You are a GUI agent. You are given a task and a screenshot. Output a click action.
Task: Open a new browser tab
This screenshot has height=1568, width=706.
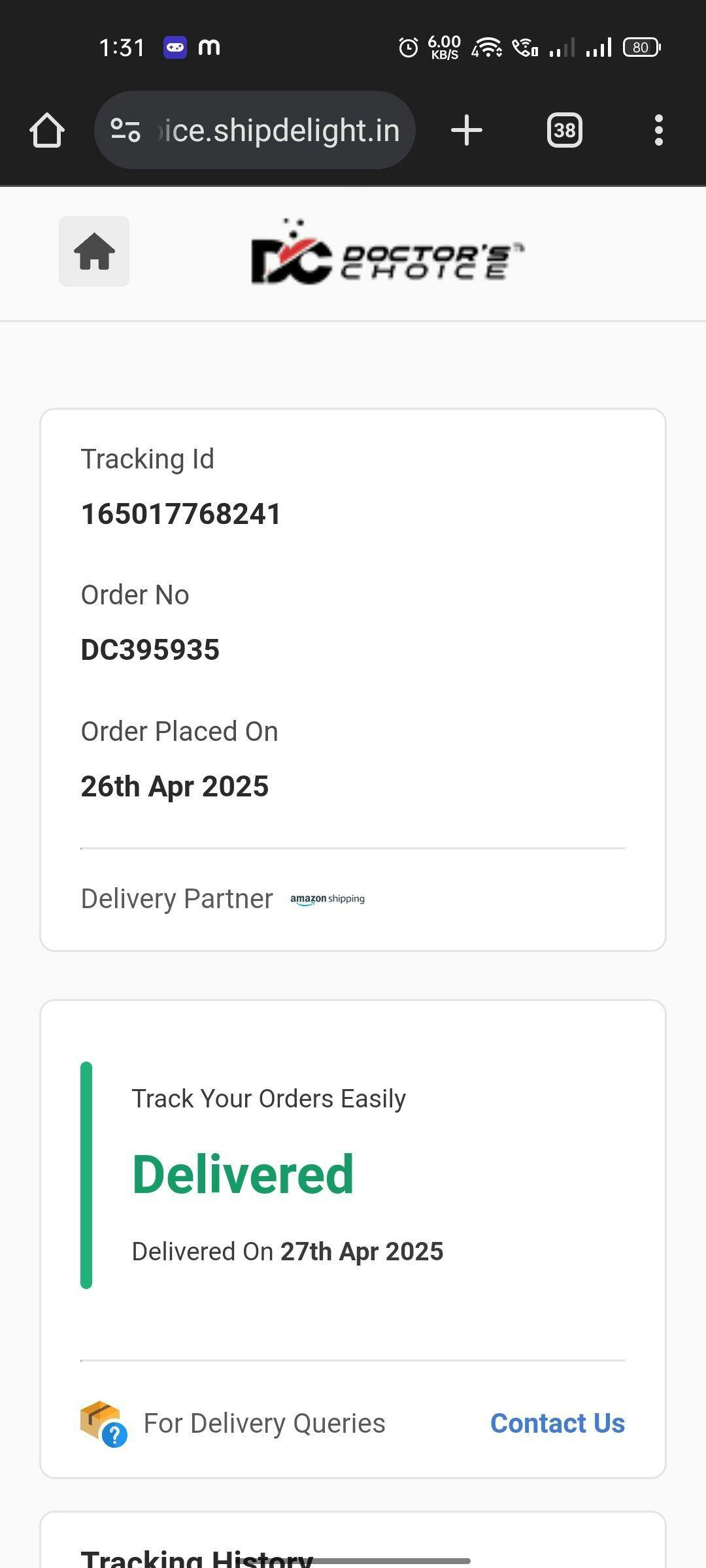(x=467, y=130)
